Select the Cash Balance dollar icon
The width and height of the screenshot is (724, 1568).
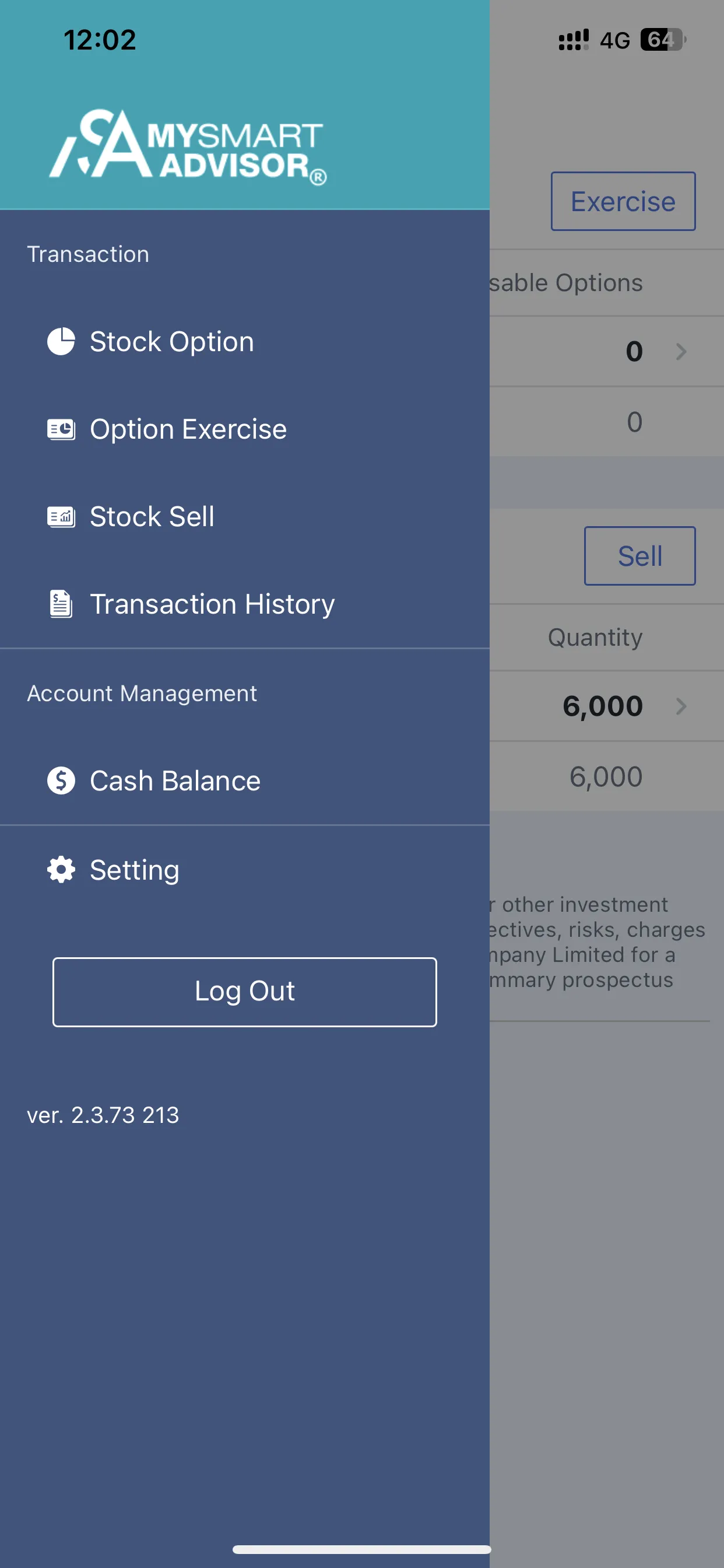pyautogui.click(x=61, y=780)
